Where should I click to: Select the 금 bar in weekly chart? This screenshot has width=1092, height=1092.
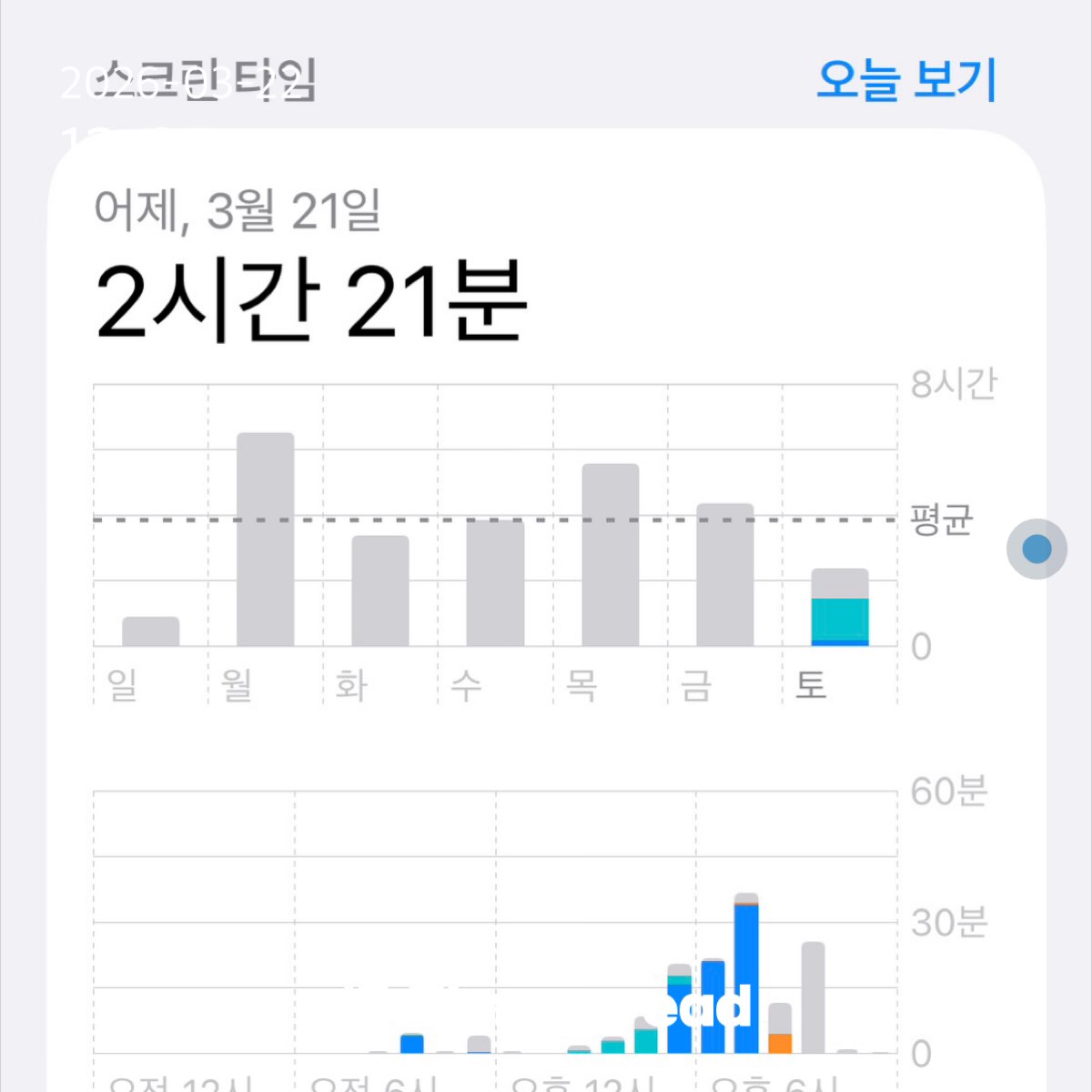click(725, 575)
